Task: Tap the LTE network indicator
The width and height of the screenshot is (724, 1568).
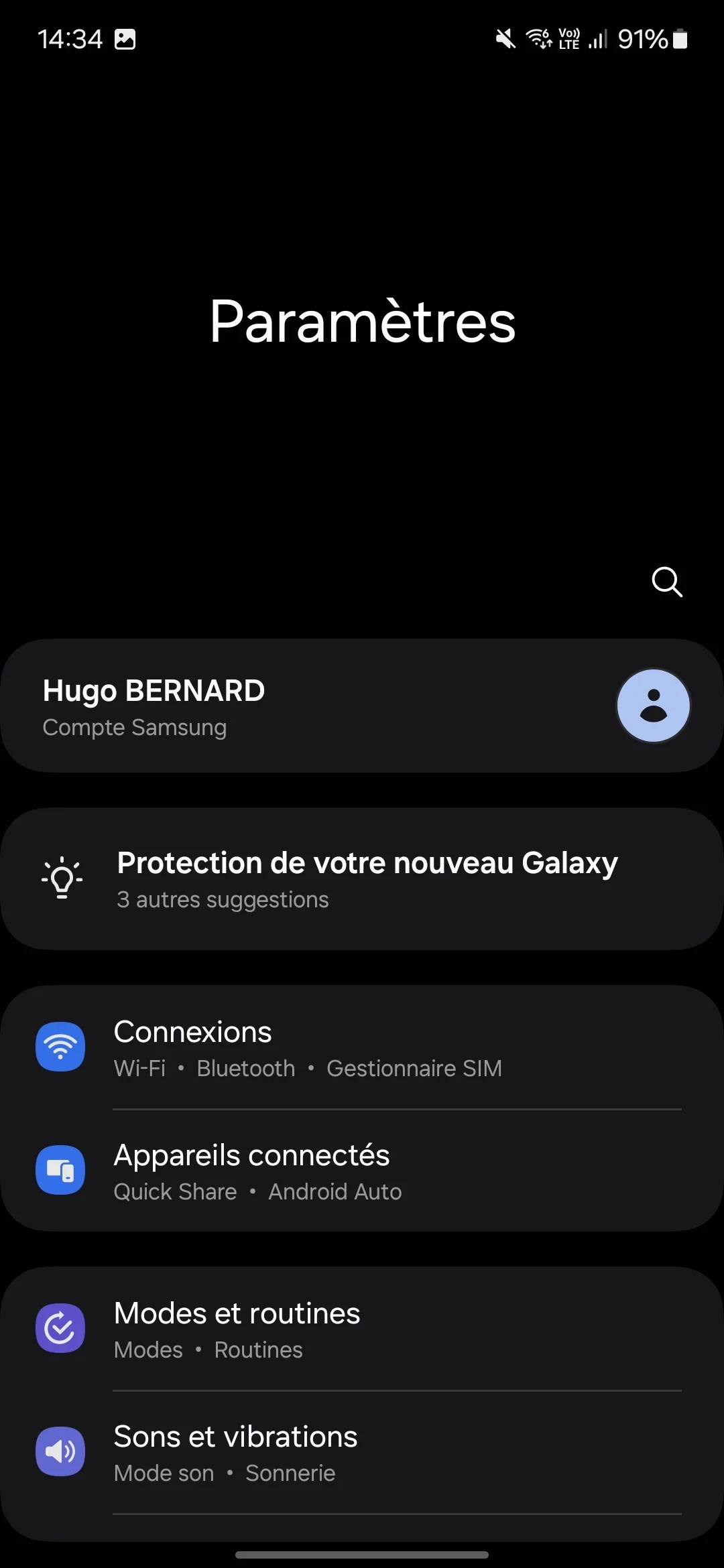Action: (568, 39)
